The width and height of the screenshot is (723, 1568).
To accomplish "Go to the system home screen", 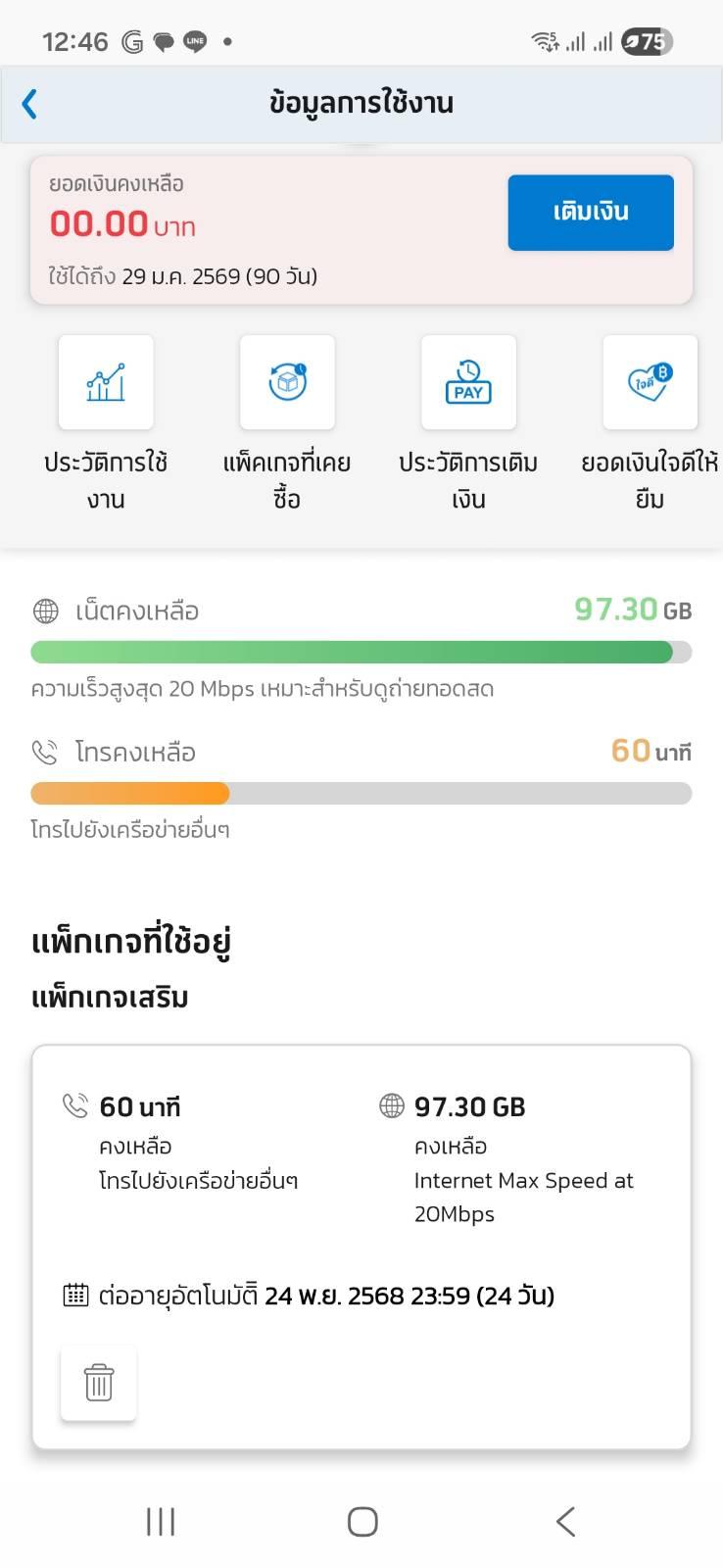I will pyautogui.click(x=362, y=1521).
